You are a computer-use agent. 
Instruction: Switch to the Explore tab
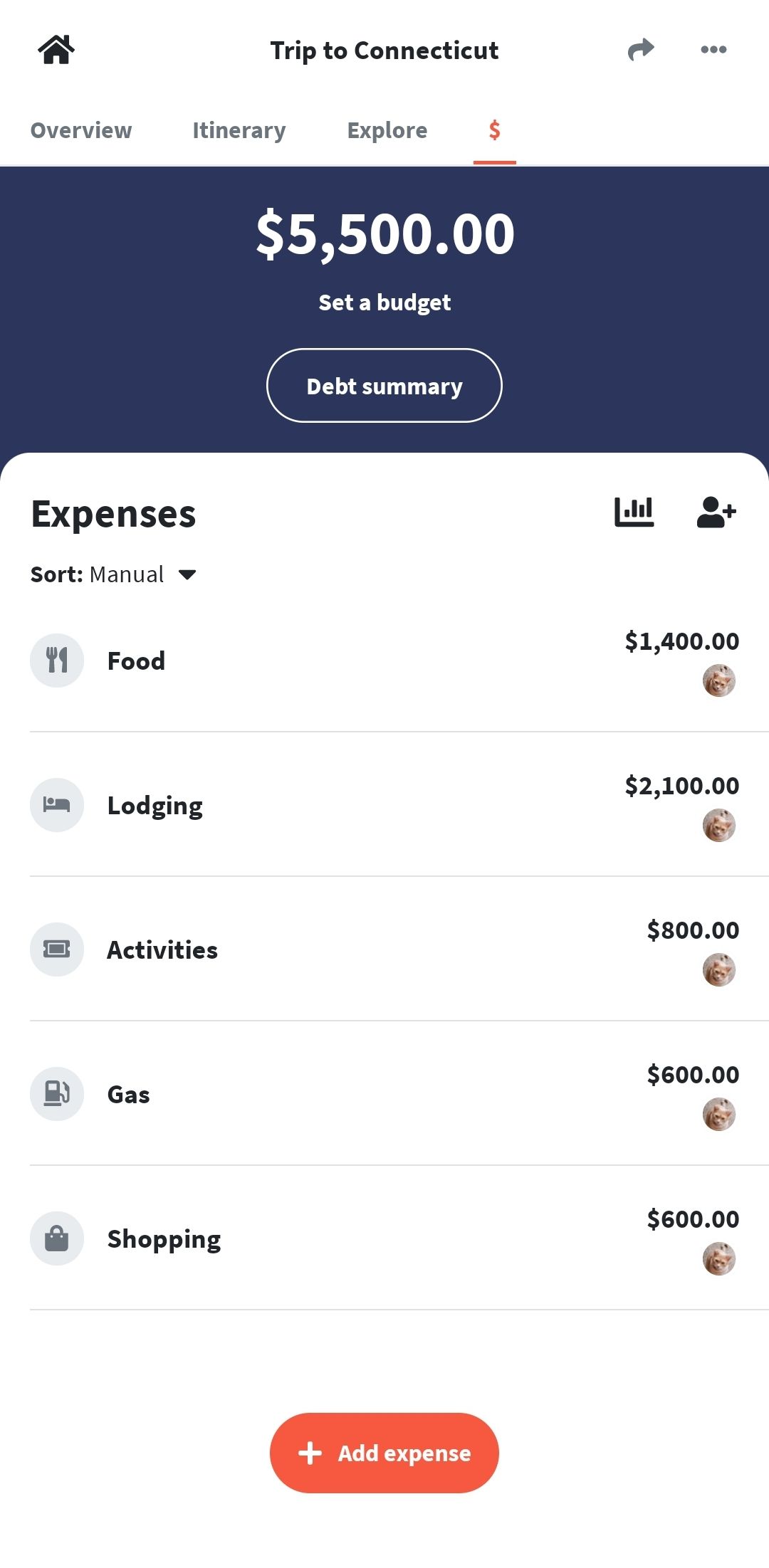(387, 130)
